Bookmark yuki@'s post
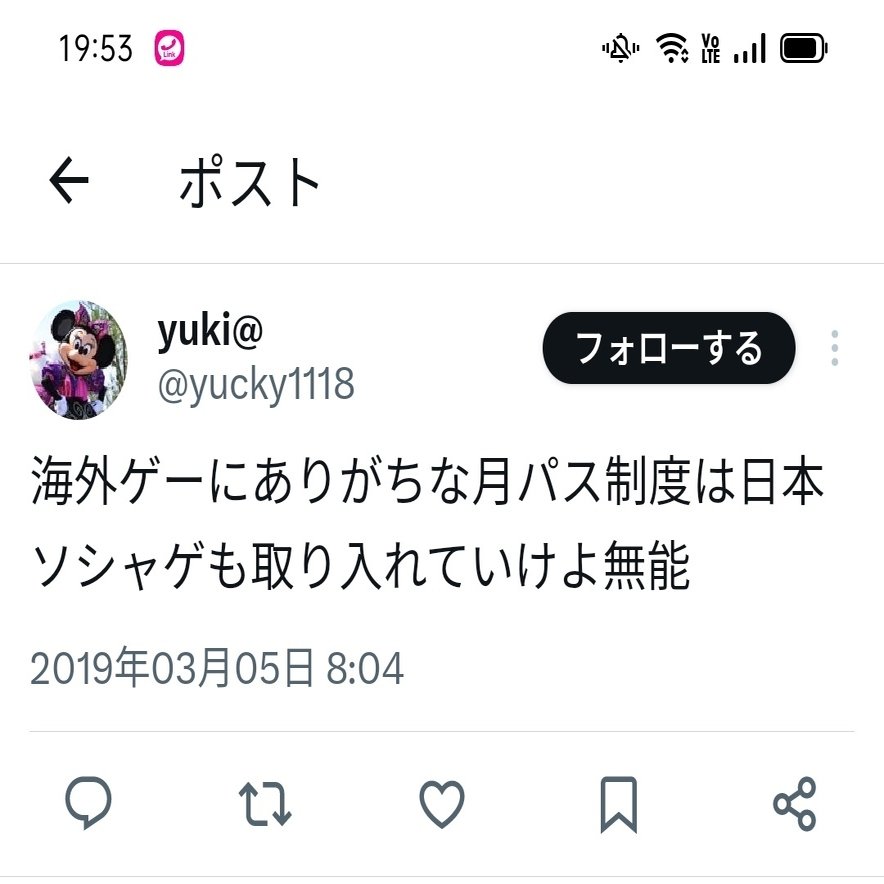884x884 pixels. (618, 804)
